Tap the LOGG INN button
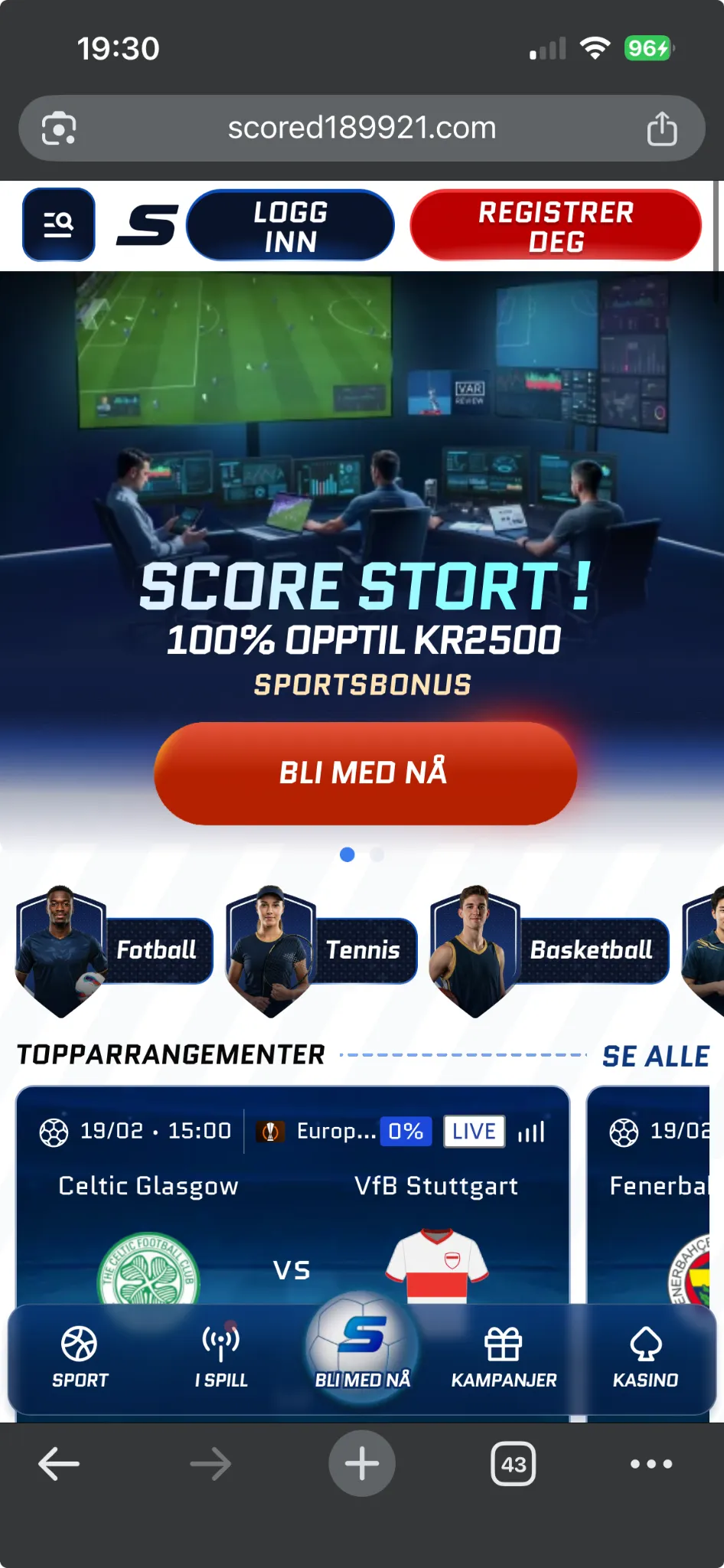The height and width of the screenshot is (1568, 724). tap(291, 226)
